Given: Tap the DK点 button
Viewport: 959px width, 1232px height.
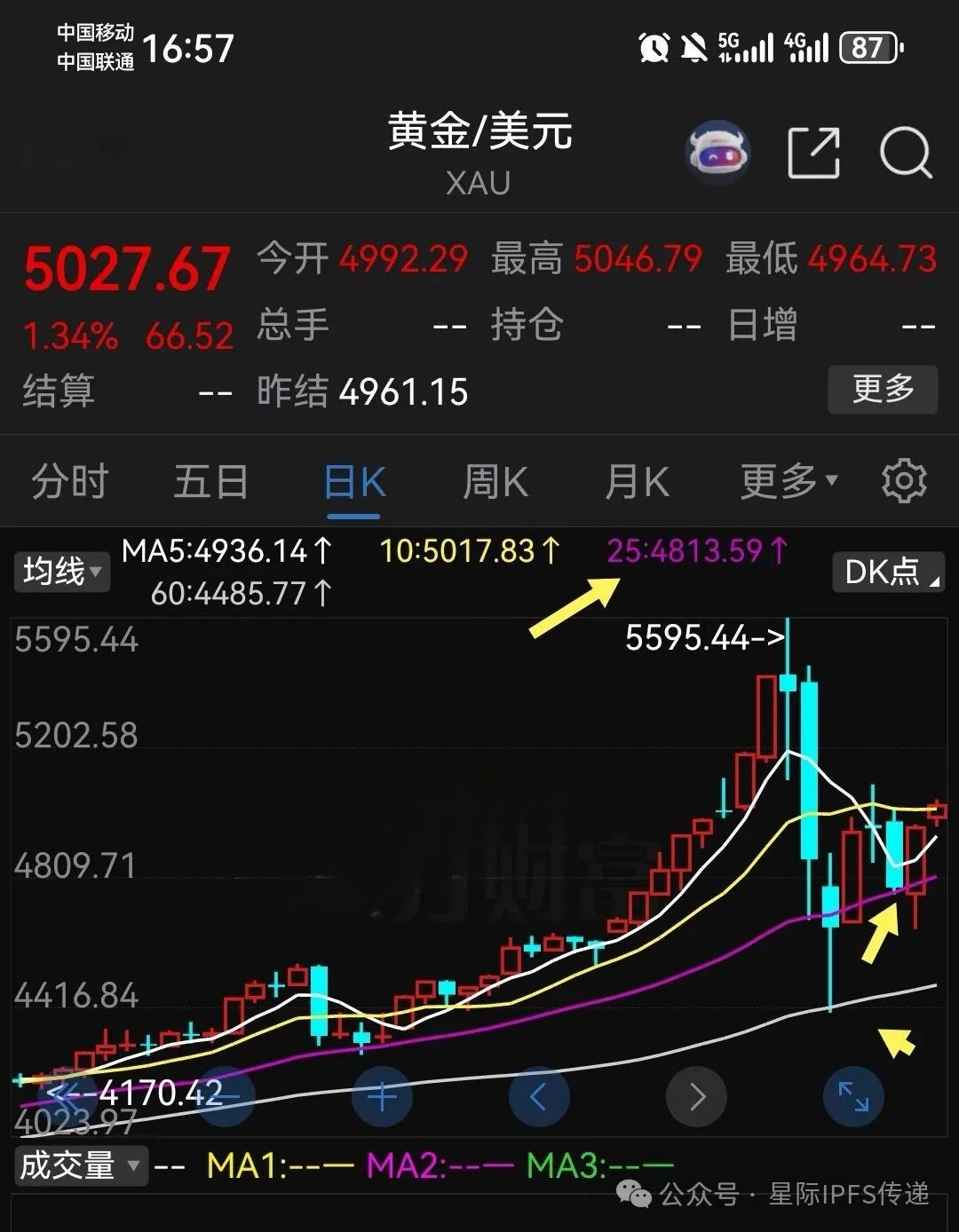Looking at the screenshot, I should pos(888,572).
